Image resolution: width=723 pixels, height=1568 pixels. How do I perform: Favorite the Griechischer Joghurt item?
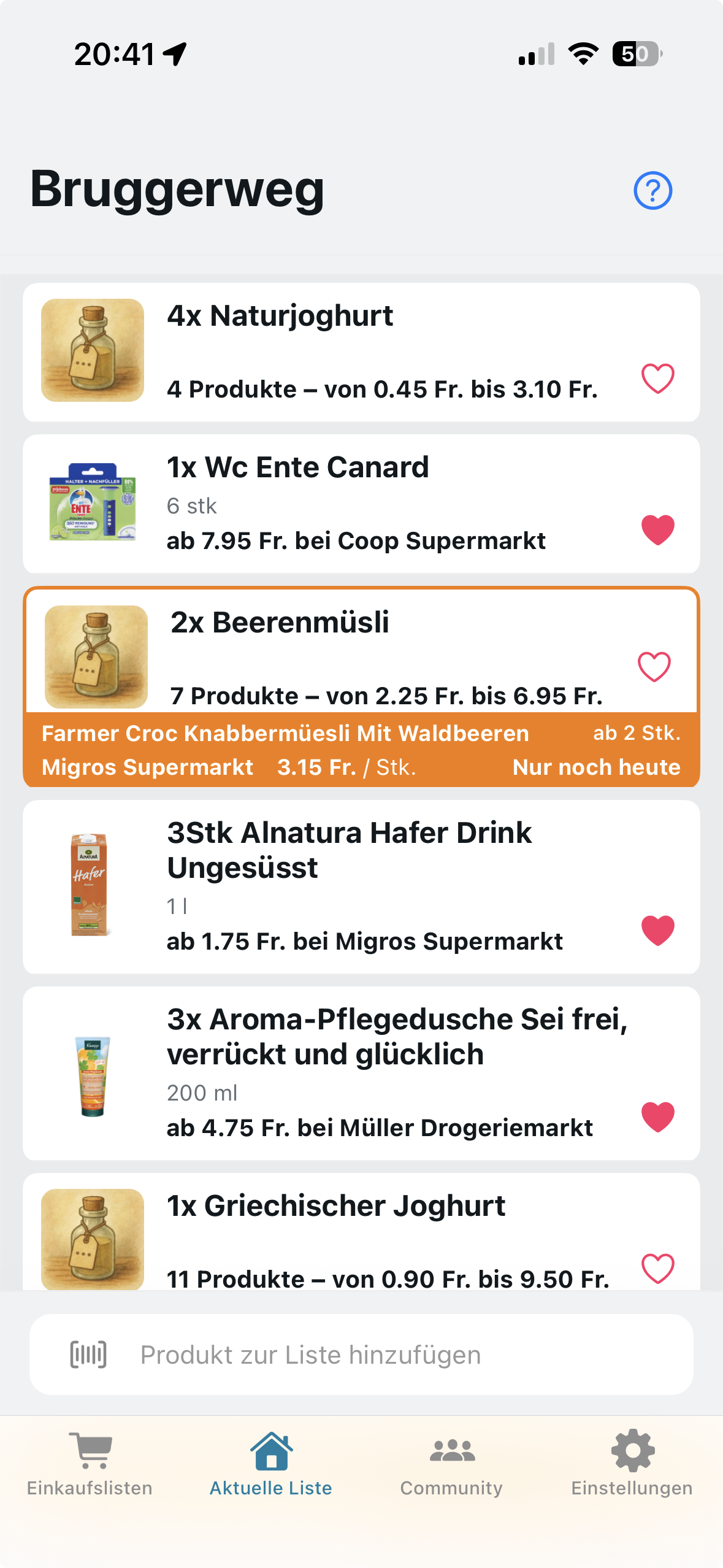click(x=657, y=1269)
